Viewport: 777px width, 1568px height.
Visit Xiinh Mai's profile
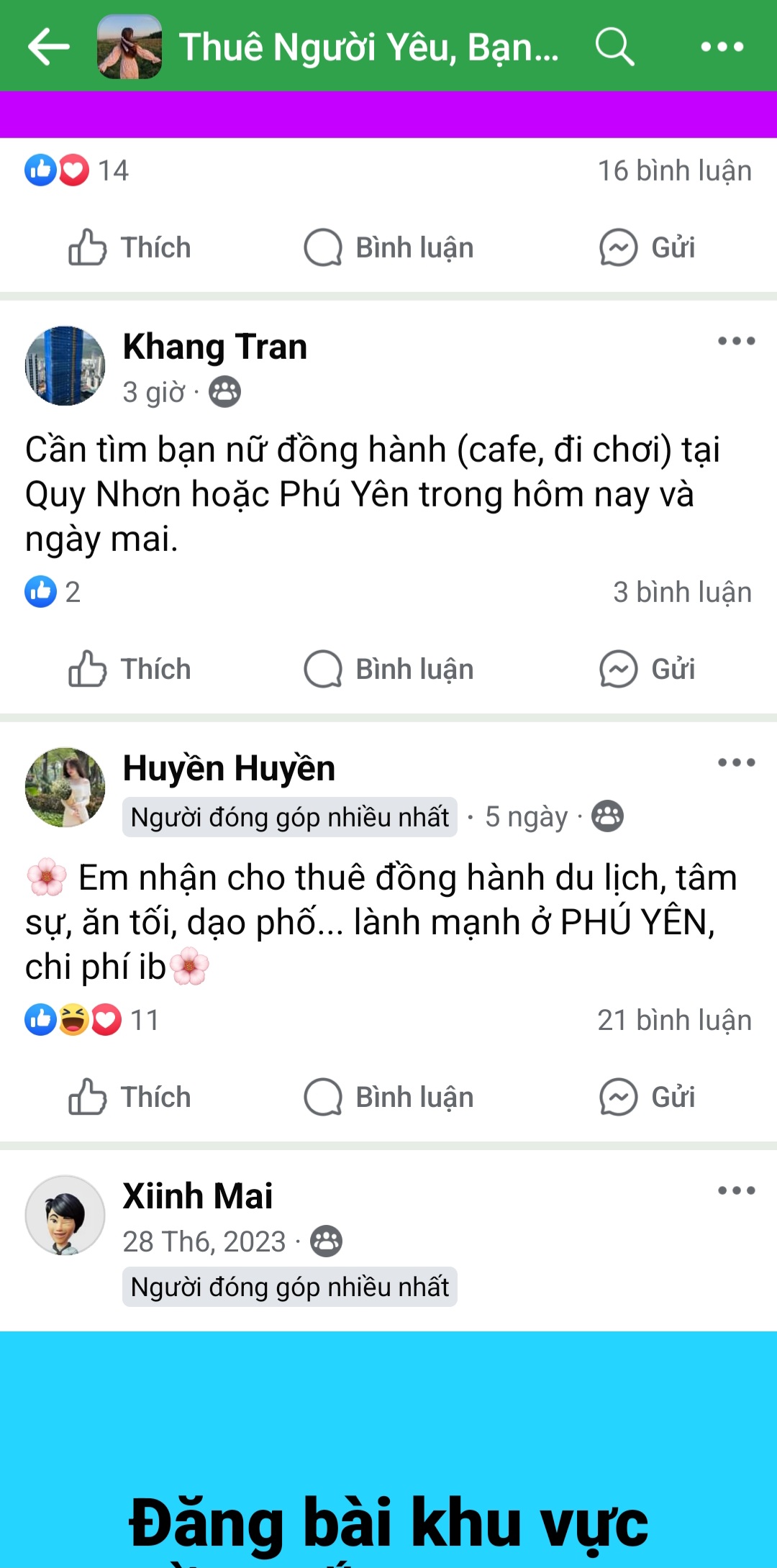(197, 1196)
